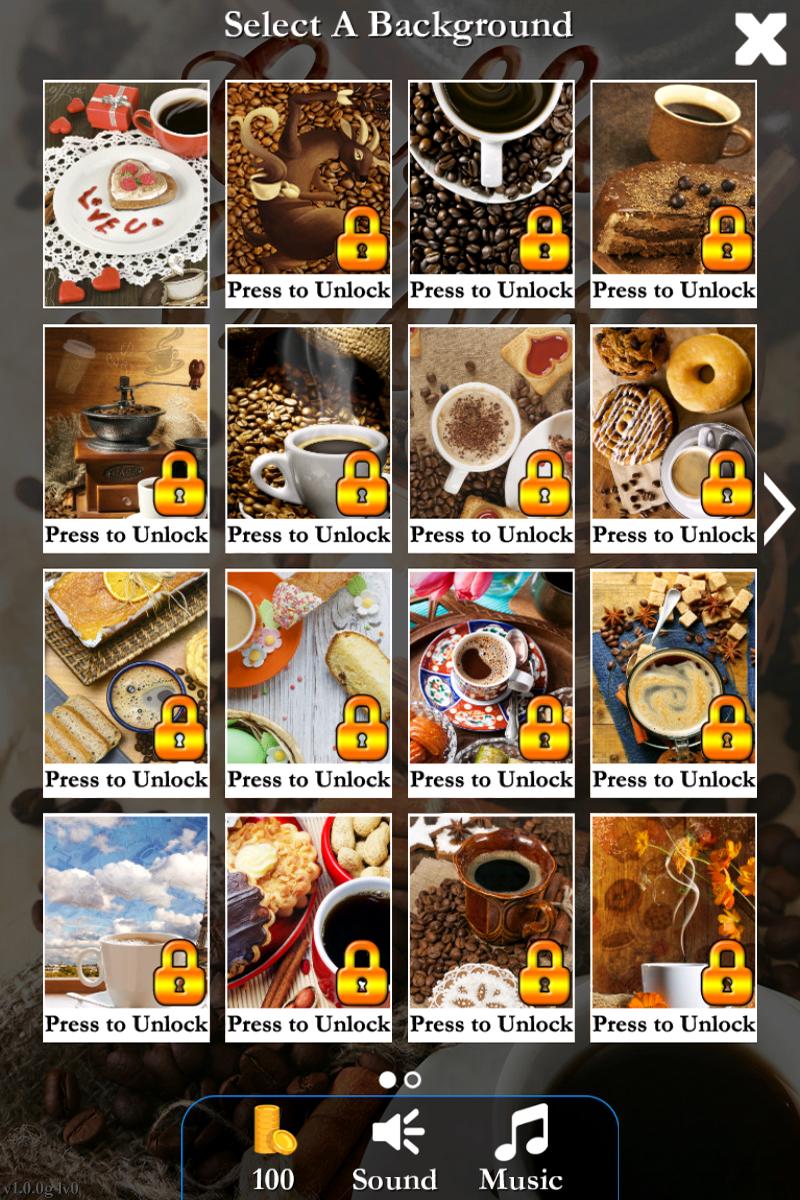Unlock the coffee with sugar cubes background
This screenshot has width=800, height=1200.
pos(673,682)
